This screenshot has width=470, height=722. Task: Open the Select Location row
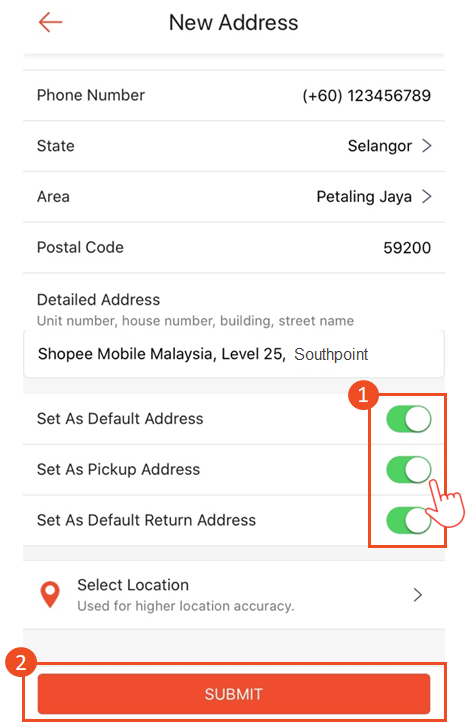point(234,595)
